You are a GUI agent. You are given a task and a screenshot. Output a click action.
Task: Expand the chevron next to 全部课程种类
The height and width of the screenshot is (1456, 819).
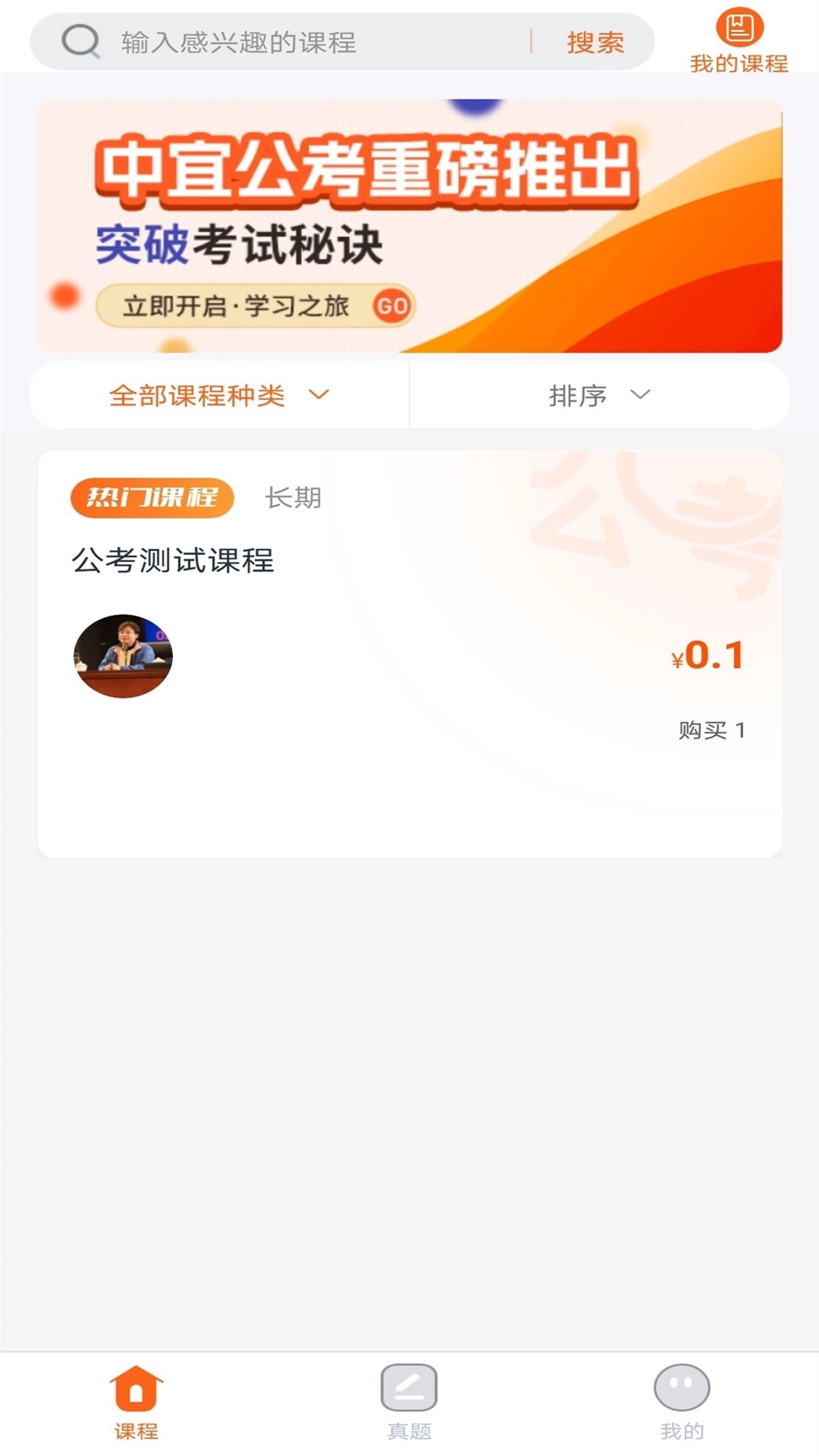[319, 395]
